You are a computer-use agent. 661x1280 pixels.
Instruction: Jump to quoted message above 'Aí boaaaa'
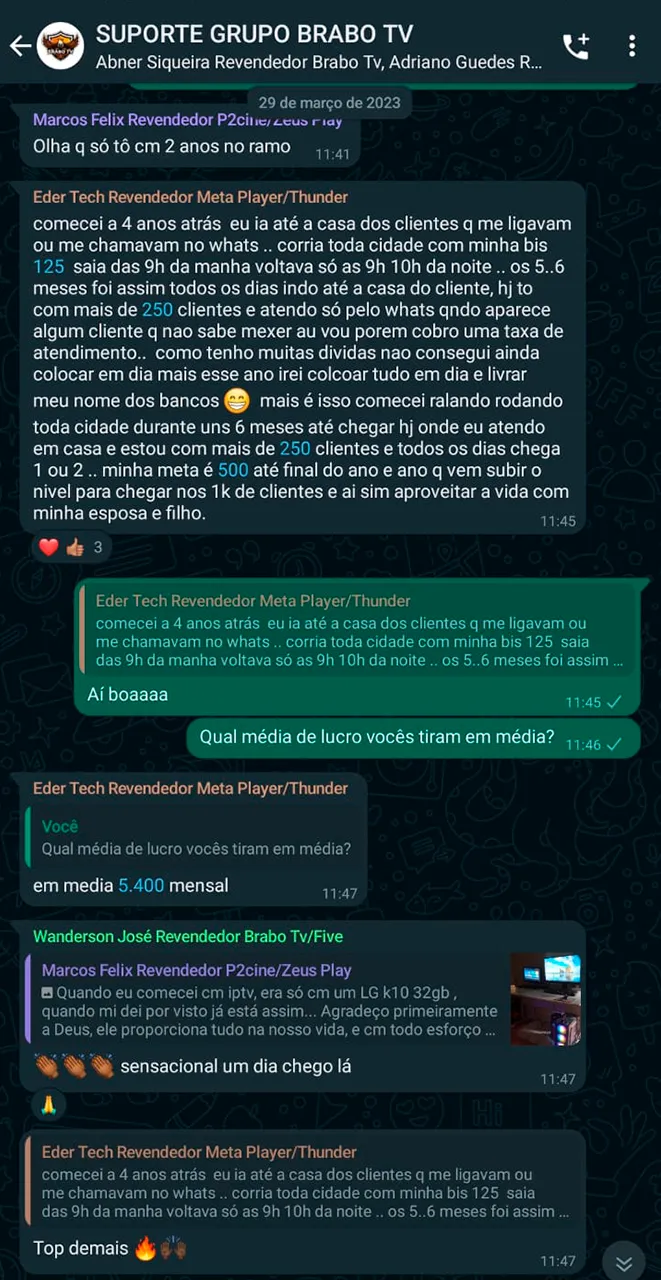pos(355,630)
